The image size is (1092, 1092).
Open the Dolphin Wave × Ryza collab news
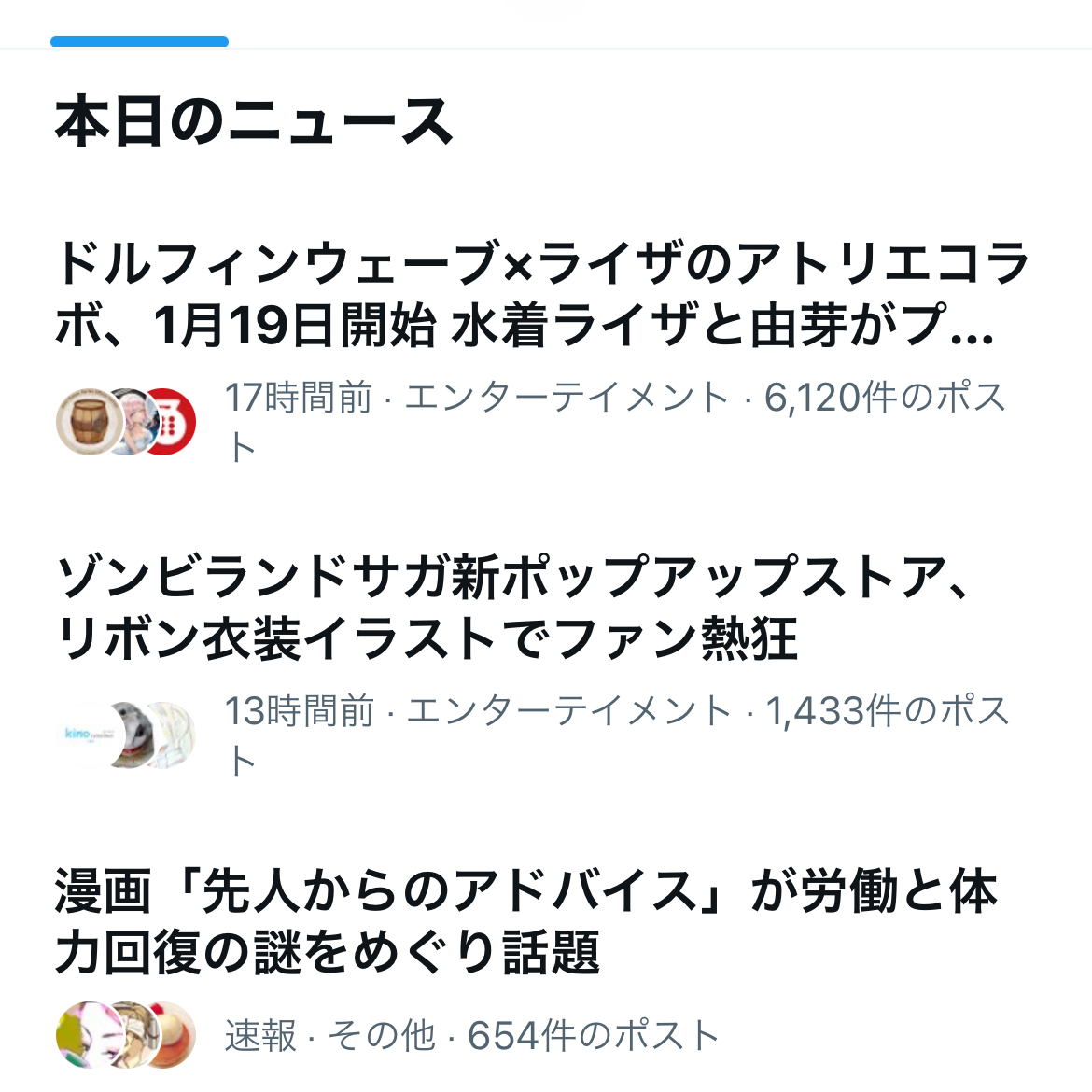(541, 294)
